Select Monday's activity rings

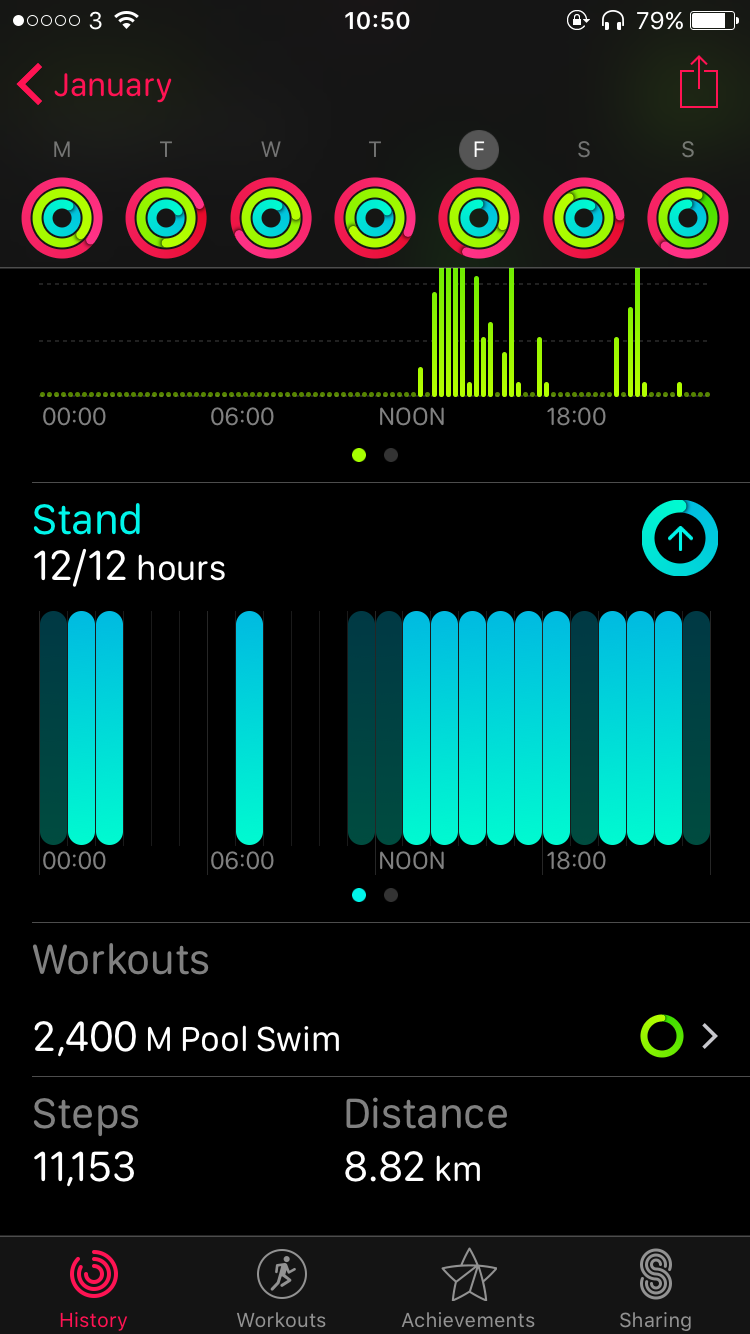pyautogui.click(x=62, y=218)
